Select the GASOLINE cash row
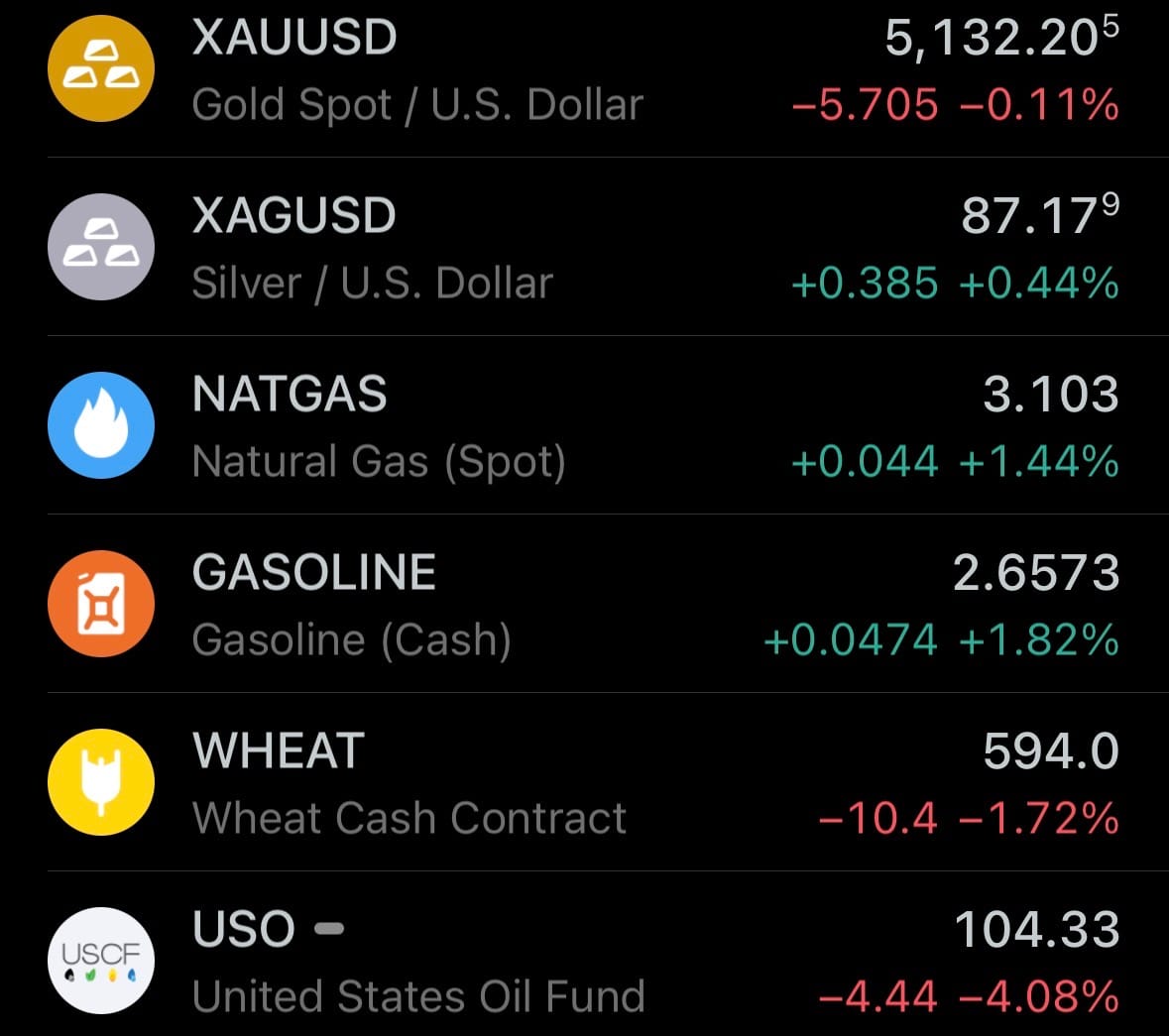Viewport: 1169px width, 1036px height. 584,605
